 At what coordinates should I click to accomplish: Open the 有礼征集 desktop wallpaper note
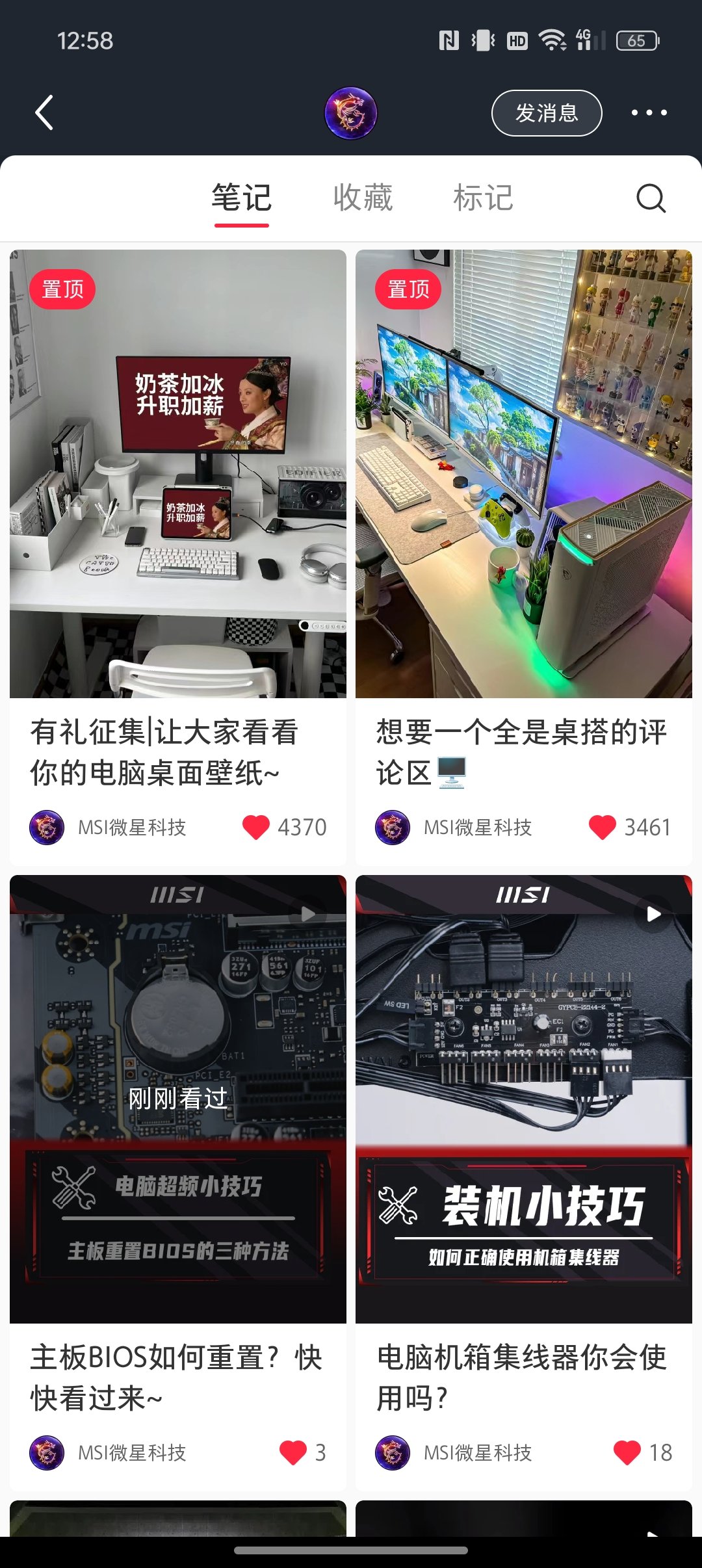[x=178, y=475]
